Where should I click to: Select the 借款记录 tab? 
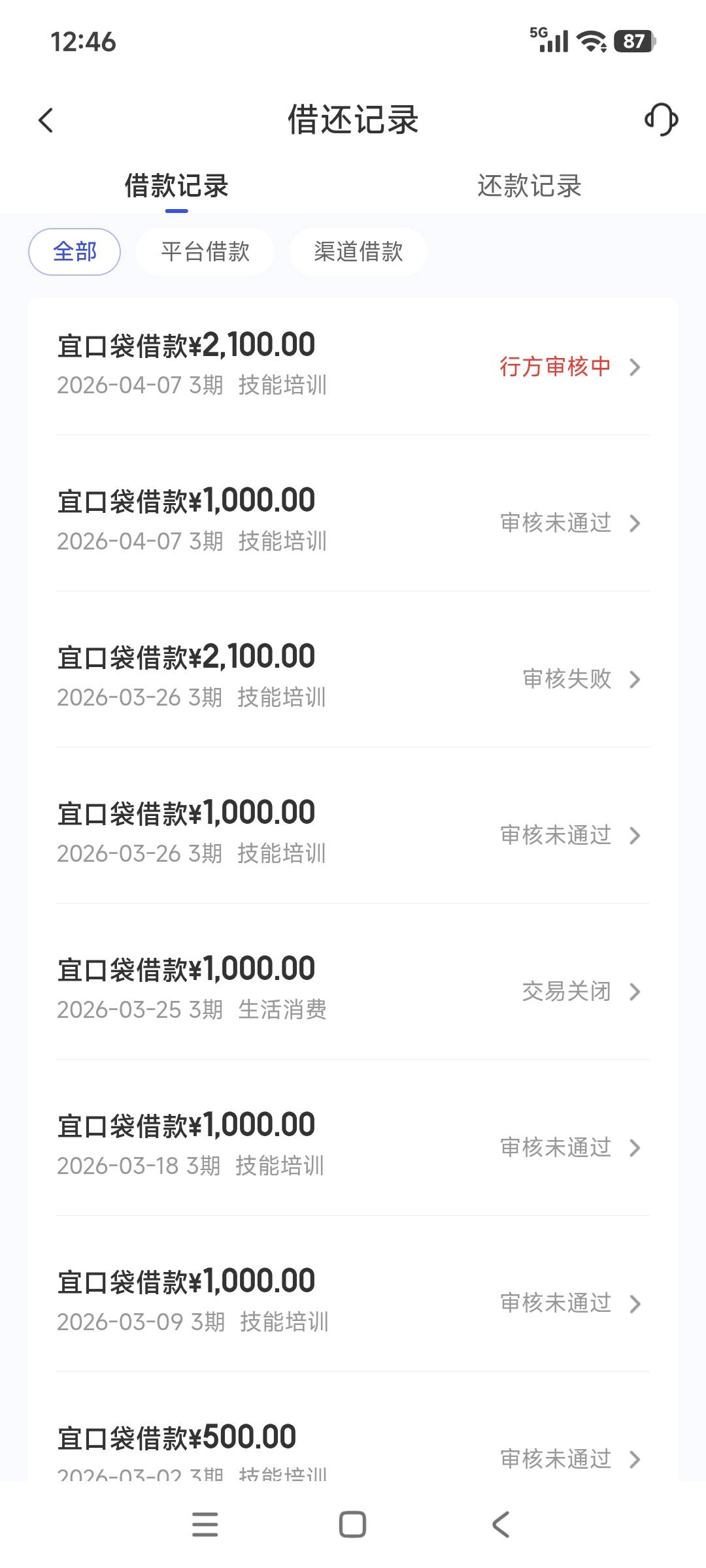pos(176,186)
